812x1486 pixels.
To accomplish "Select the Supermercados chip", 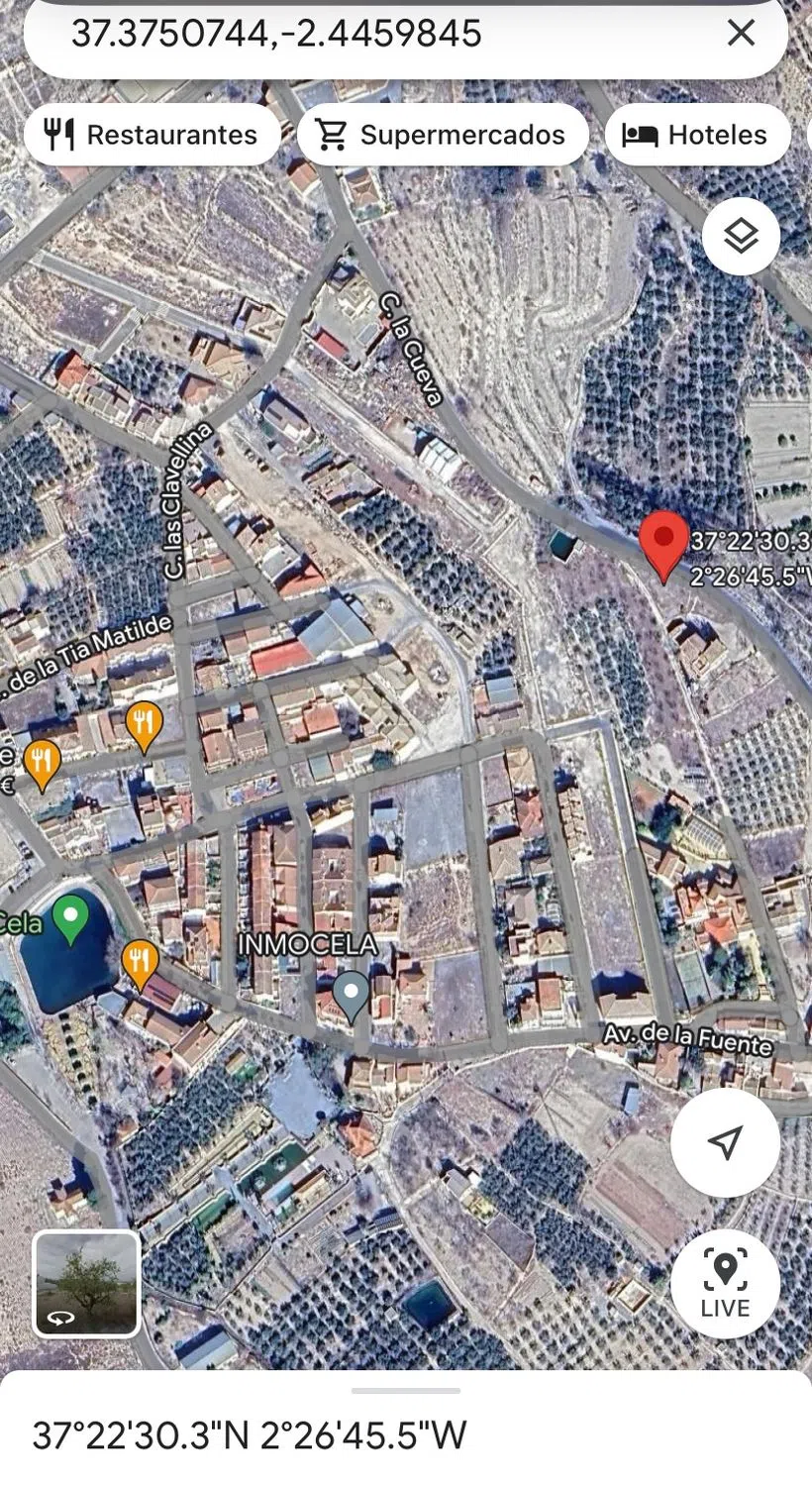I will [x=443, y=135].
